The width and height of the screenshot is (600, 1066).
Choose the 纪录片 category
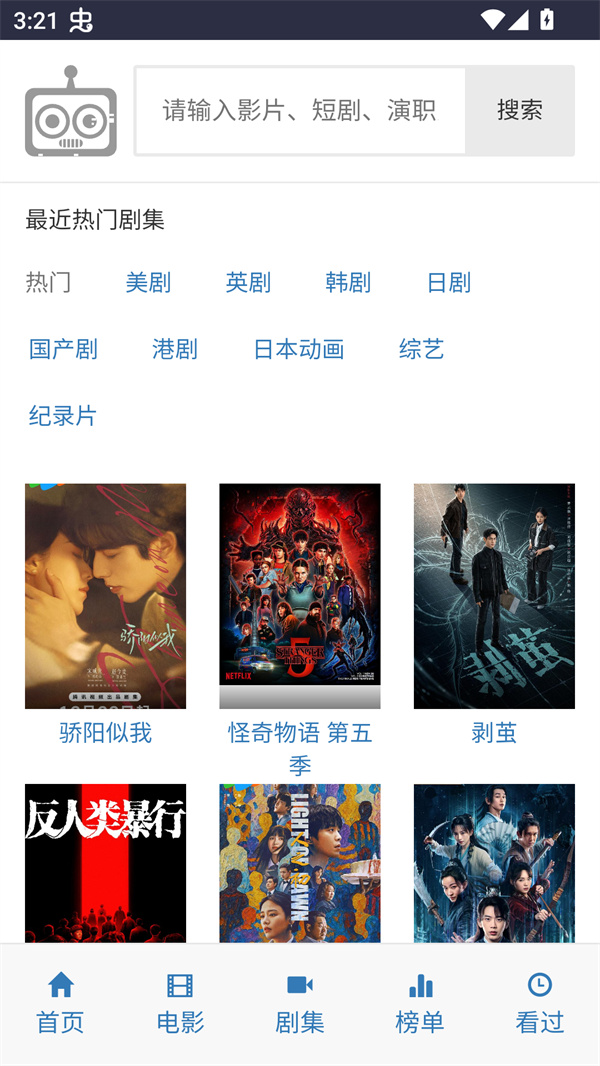(x=63, y=416)
